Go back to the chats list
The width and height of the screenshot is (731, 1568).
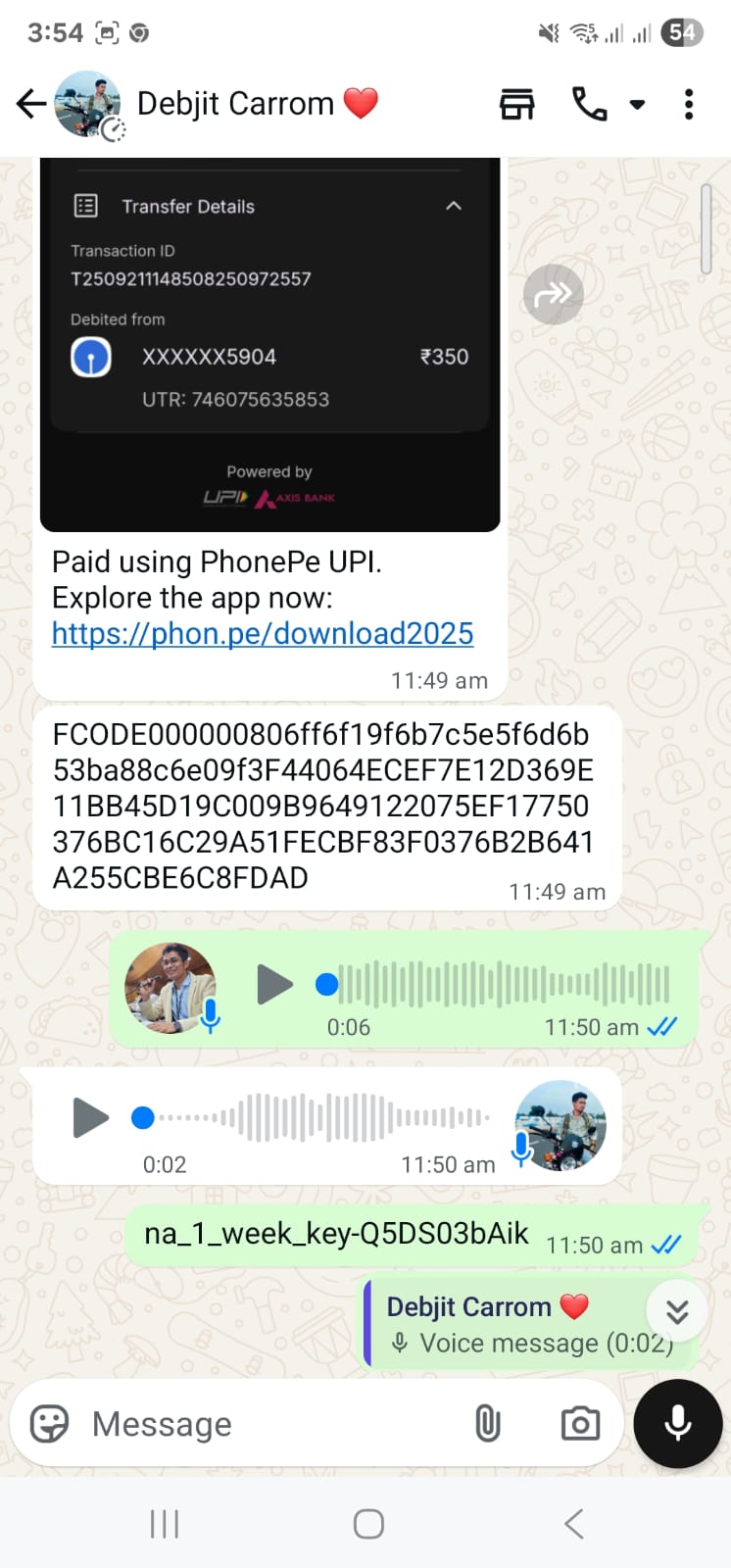[31, 104]
